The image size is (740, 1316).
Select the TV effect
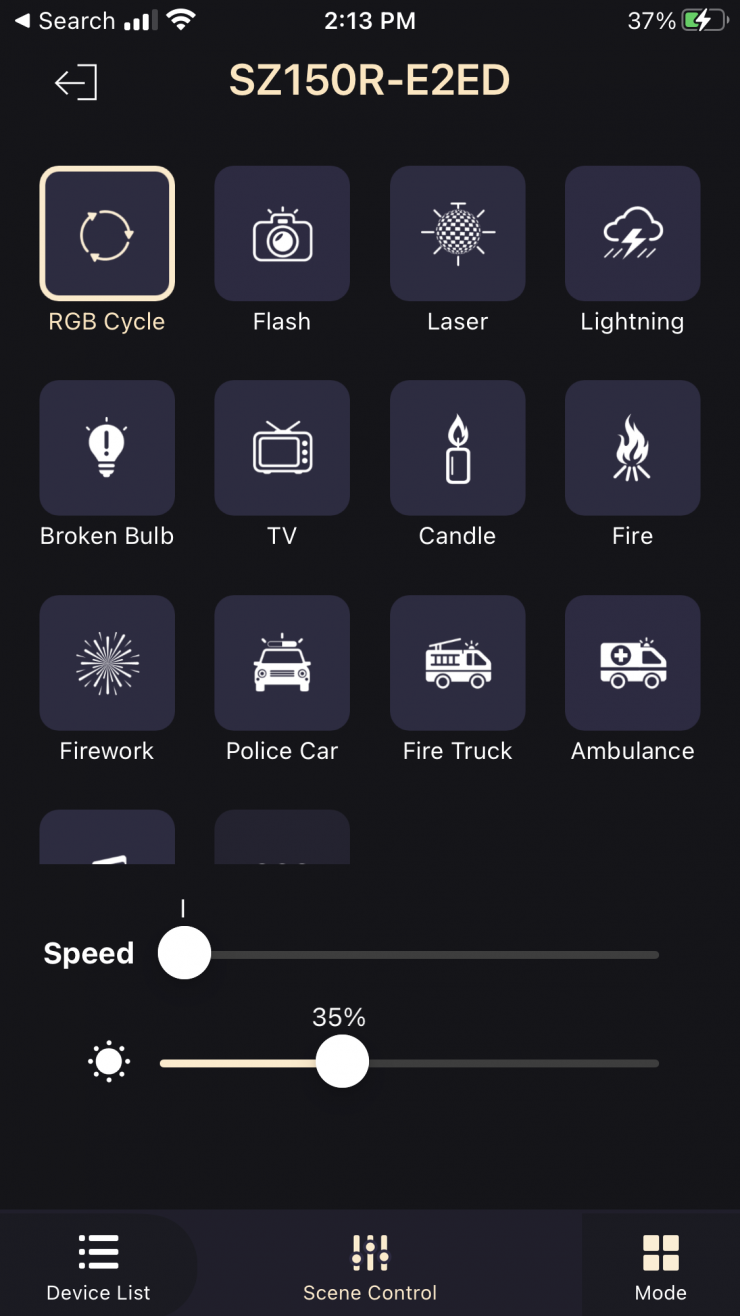tap(282, 448)
